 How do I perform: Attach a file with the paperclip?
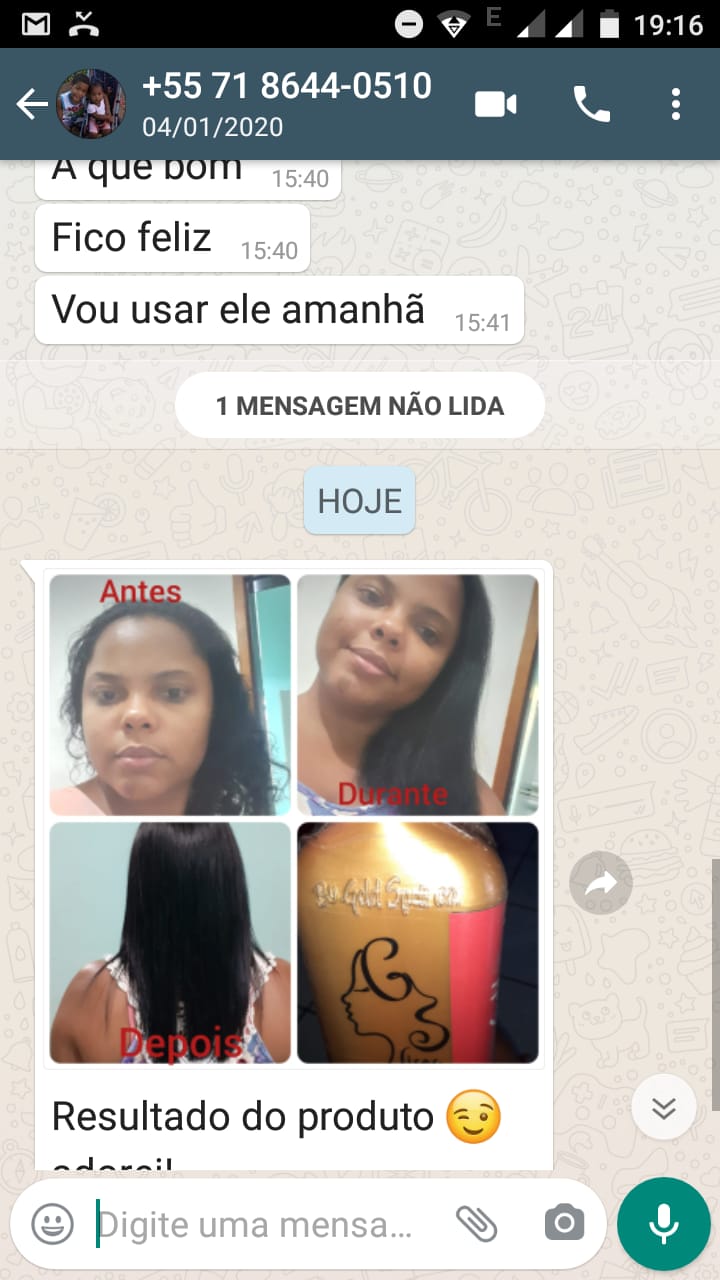(x=477, y=1223)
